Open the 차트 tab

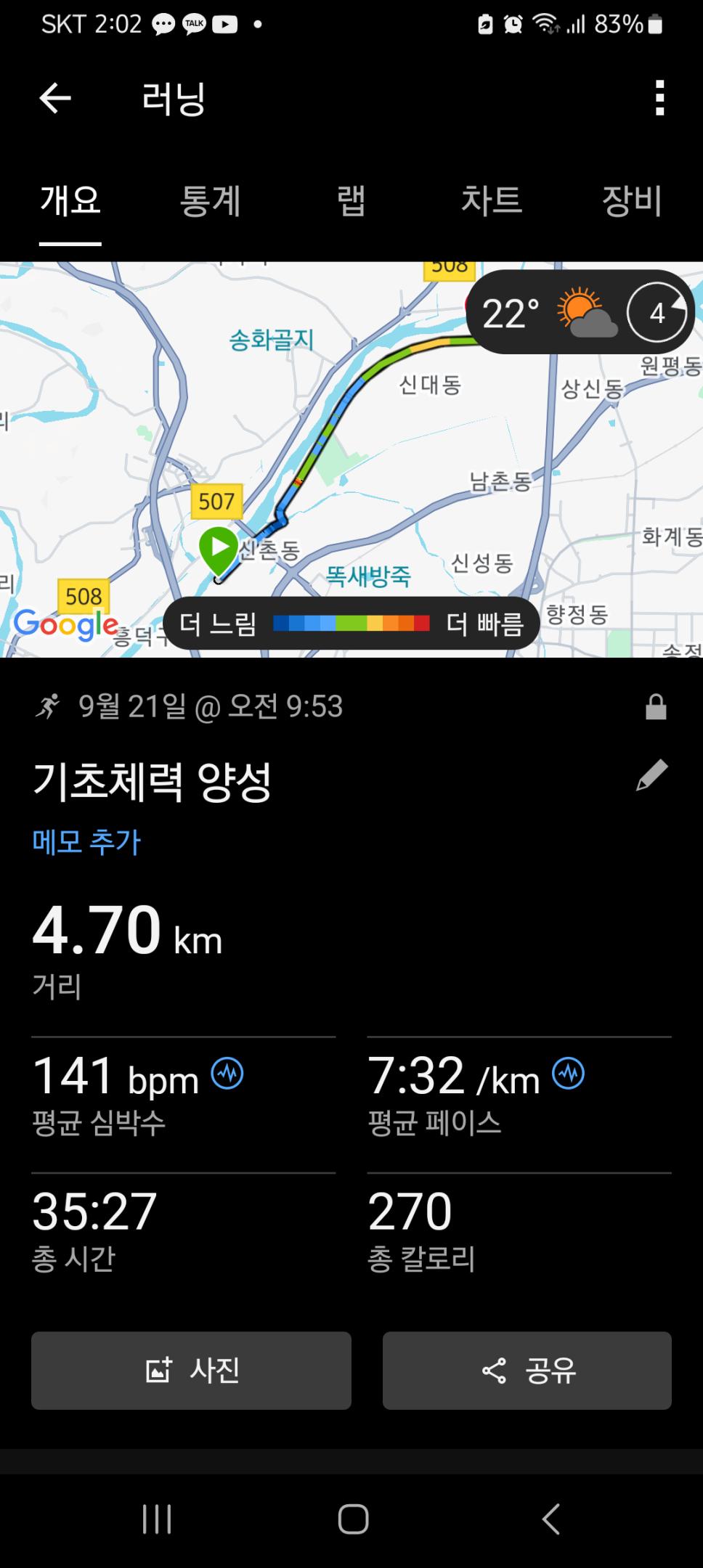point(492,201)
